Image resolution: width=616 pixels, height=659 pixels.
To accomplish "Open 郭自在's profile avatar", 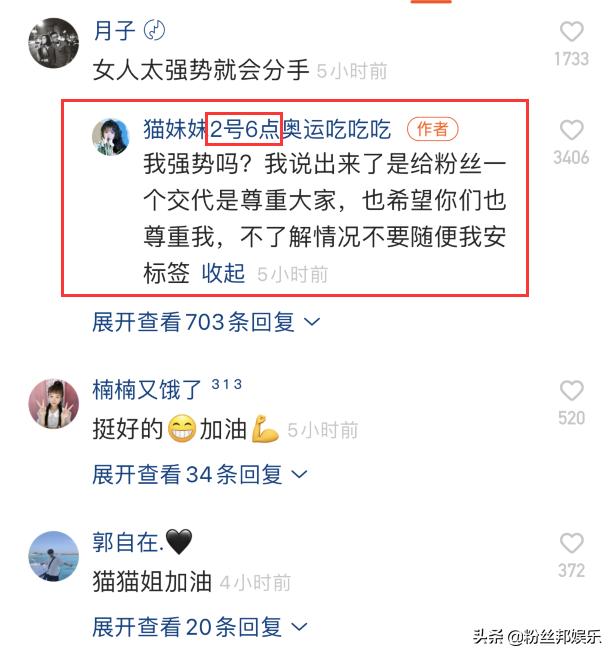I will point(53,555).
